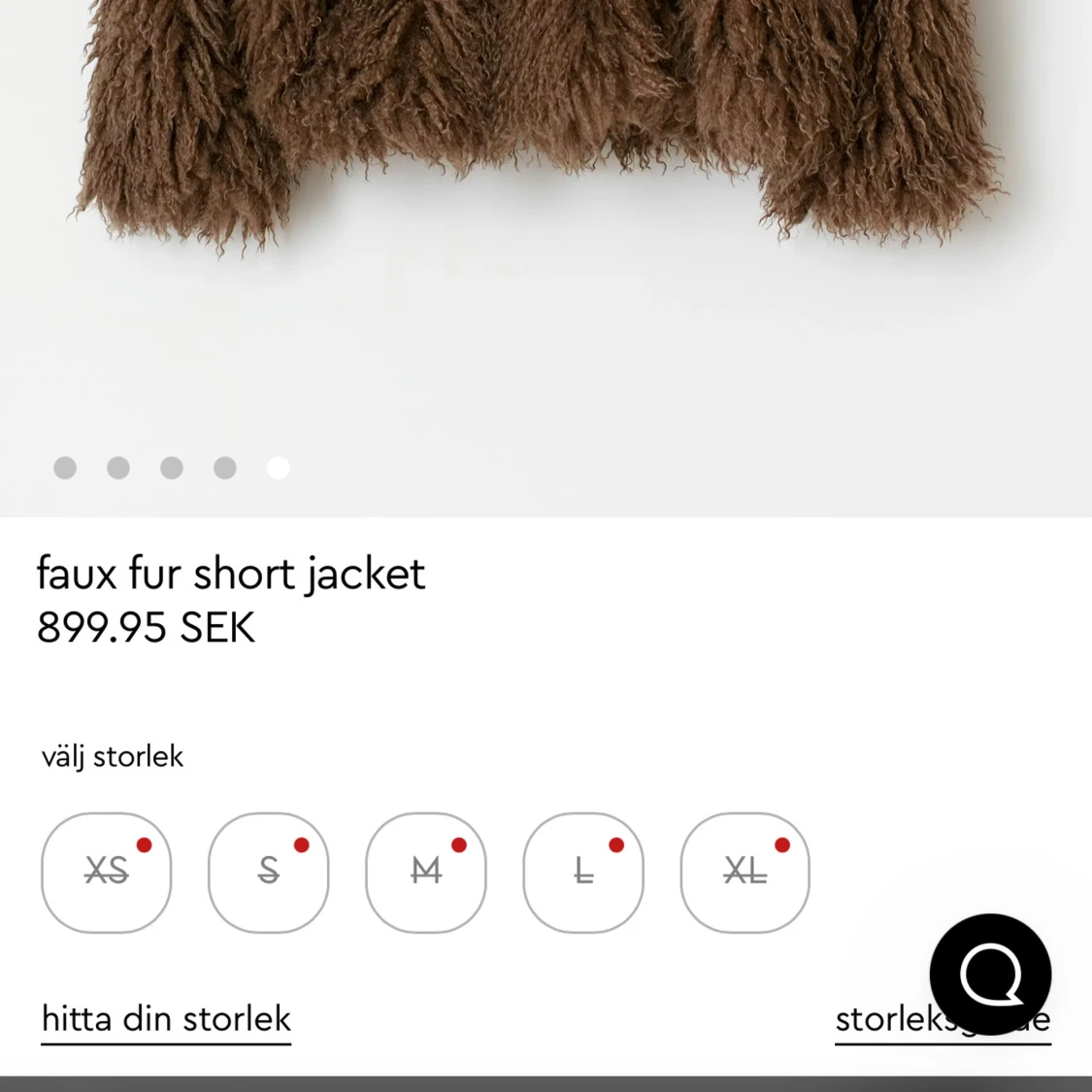The image size is (1092, 1092).
Task: Jump to the first product image dot
Action: pyautogui.click(x=65, y=468)
